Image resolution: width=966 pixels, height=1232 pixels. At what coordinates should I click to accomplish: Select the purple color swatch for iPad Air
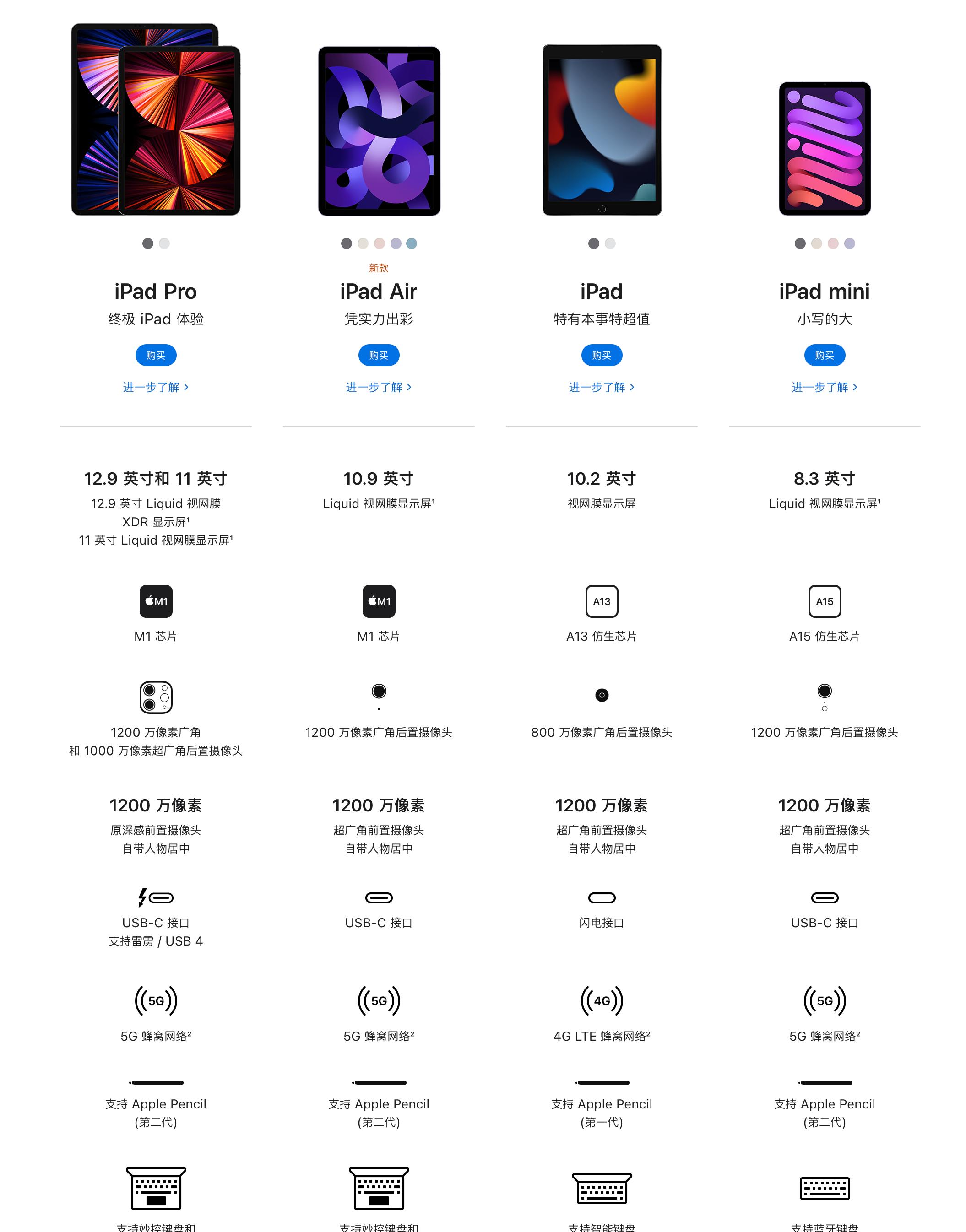pyautogui.click(x=396, y=243)
